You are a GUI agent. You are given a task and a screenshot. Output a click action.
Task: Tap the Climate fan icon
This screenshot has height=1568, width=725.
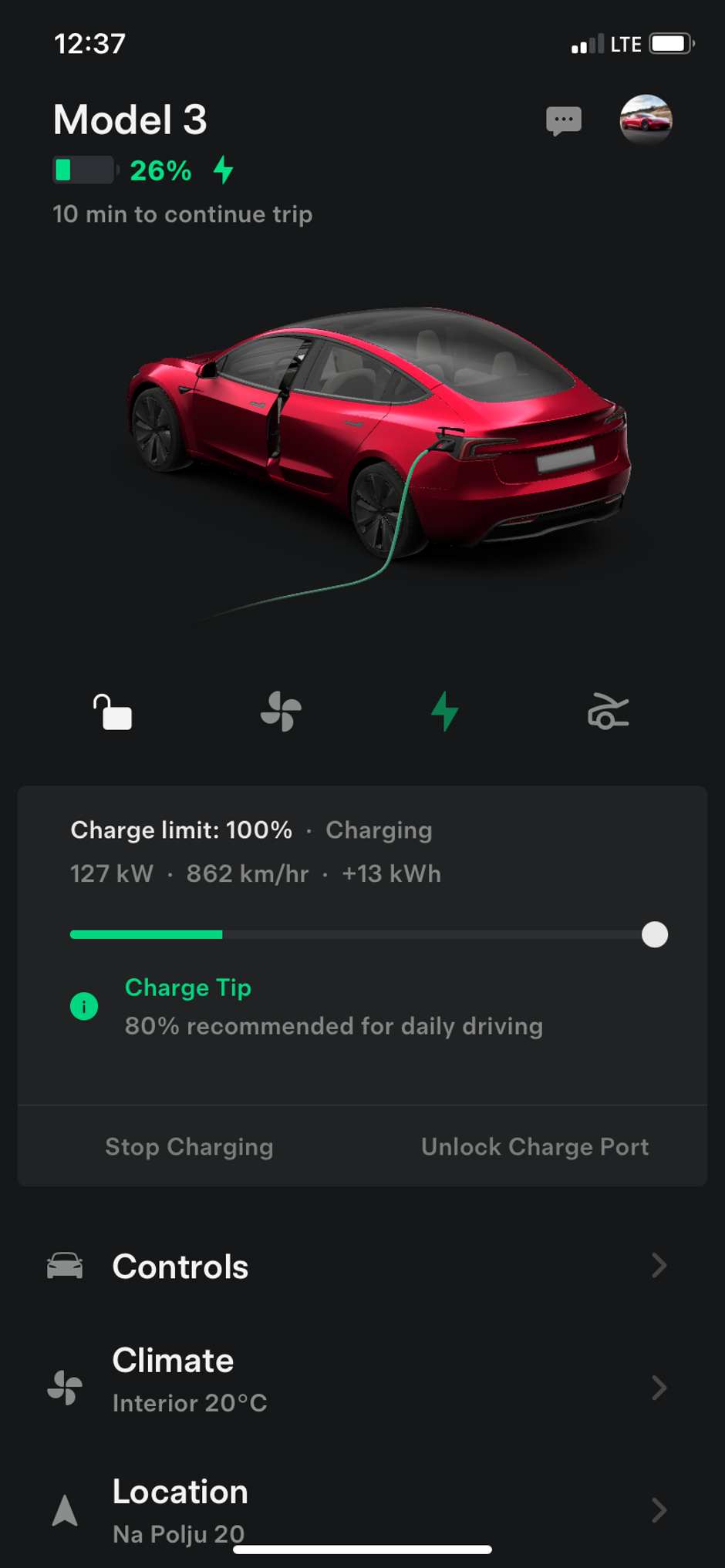[x=65, y=1386]
